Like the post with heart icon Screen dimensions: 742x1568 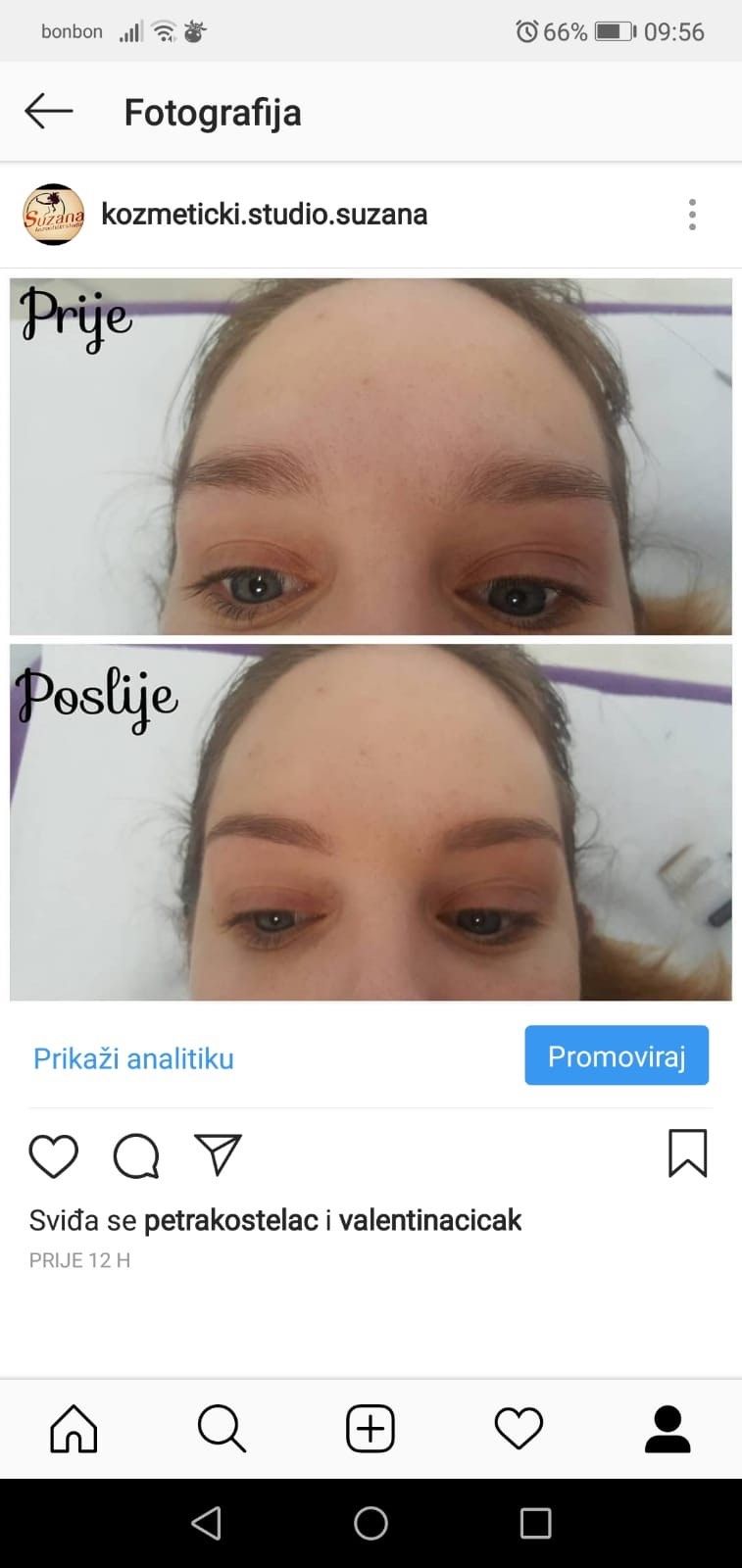pos(54,1154)
